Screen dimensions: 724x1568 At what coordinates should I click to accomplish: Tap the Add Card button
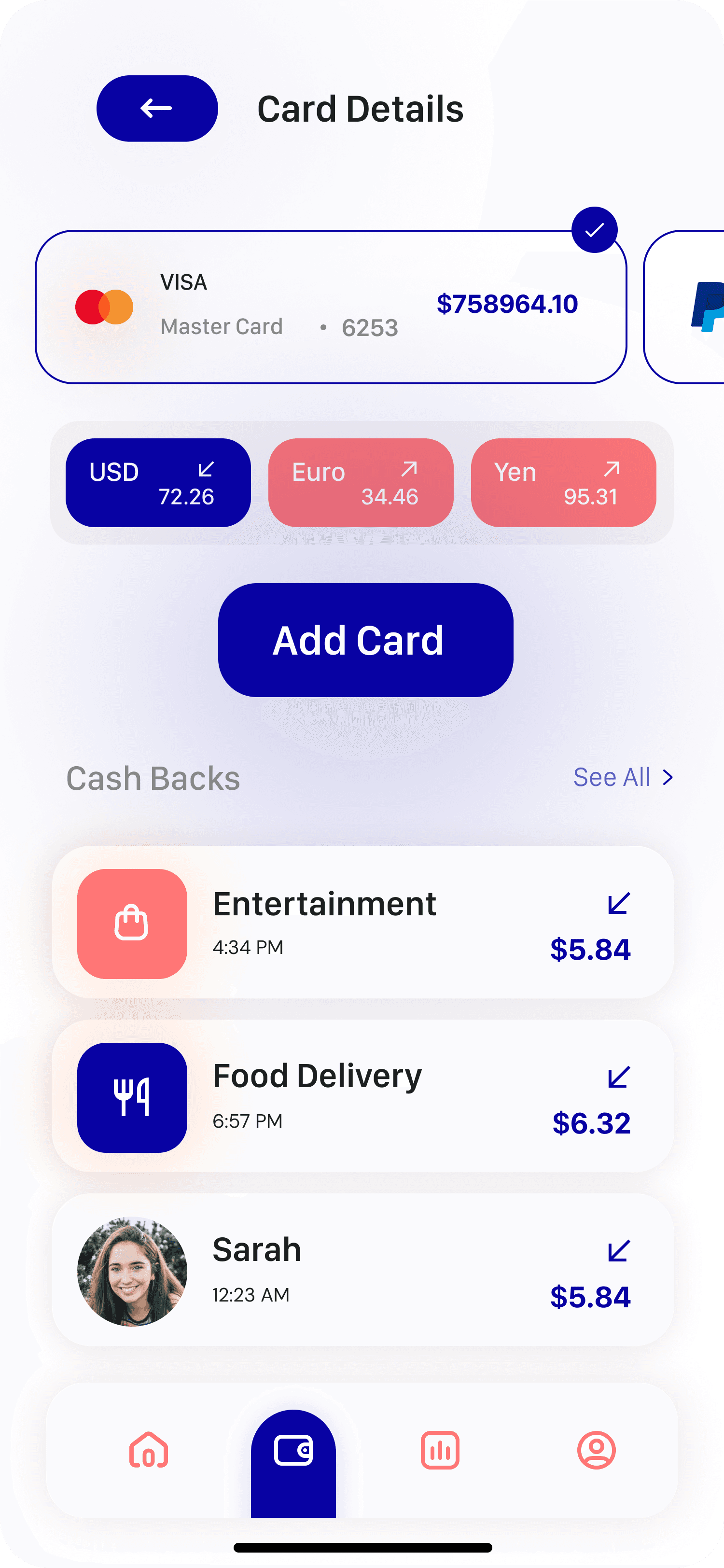click(x=365, y=640)
